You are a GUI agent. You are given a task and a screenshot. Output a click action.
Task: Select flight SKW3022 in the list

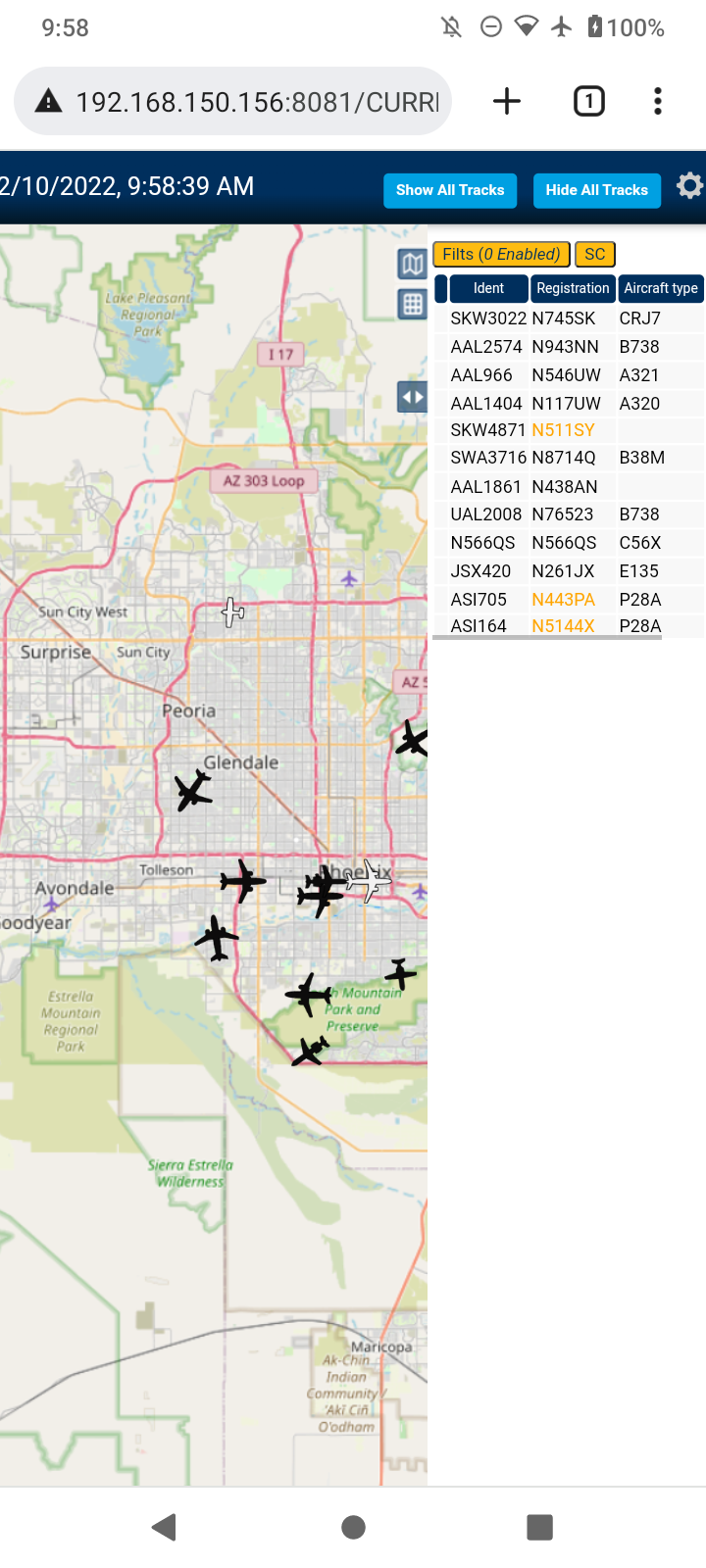point(569,318)
